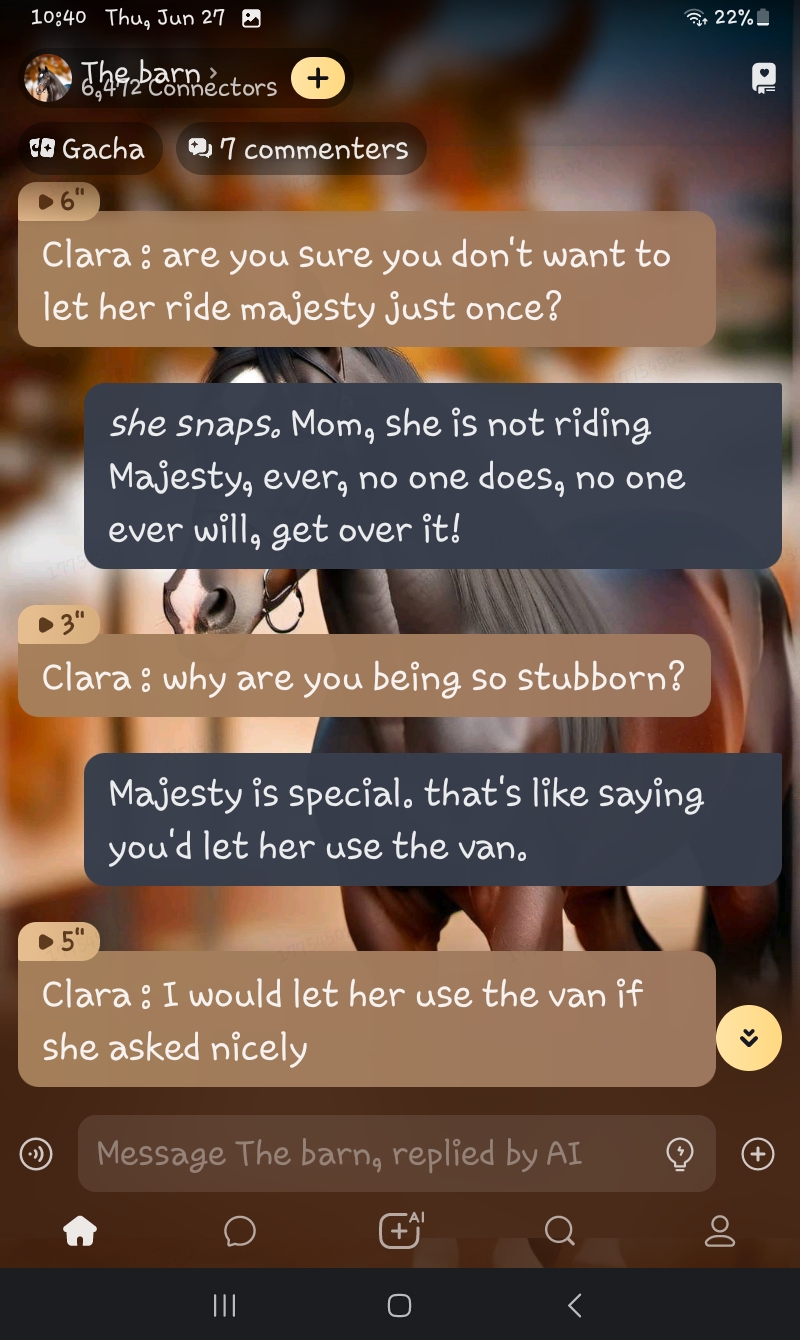Play the 5-second voice clip
The width and height of the screenshot is (800, 1340).
pos(59,941)
